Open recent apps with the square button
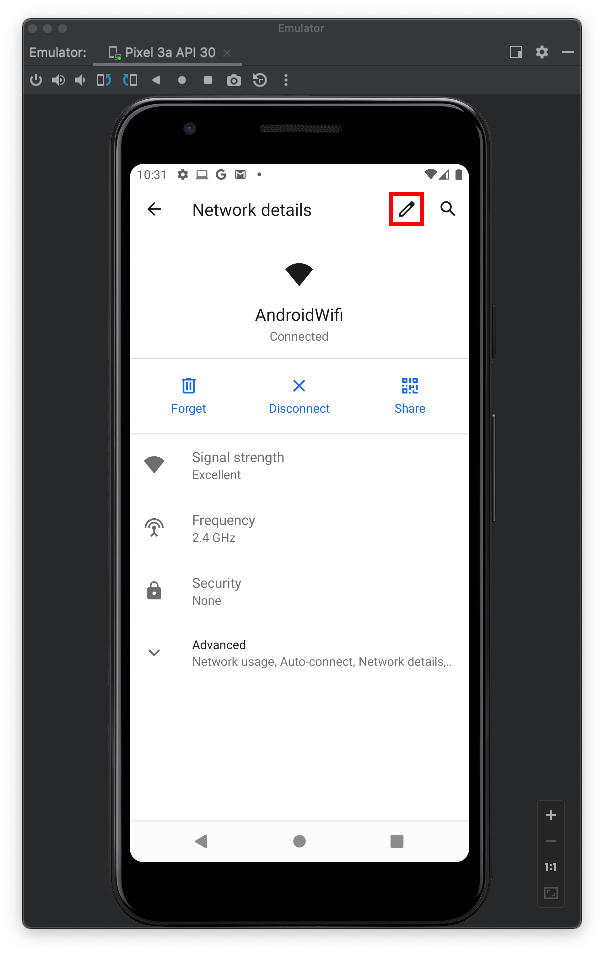 (x=397, y=841)
